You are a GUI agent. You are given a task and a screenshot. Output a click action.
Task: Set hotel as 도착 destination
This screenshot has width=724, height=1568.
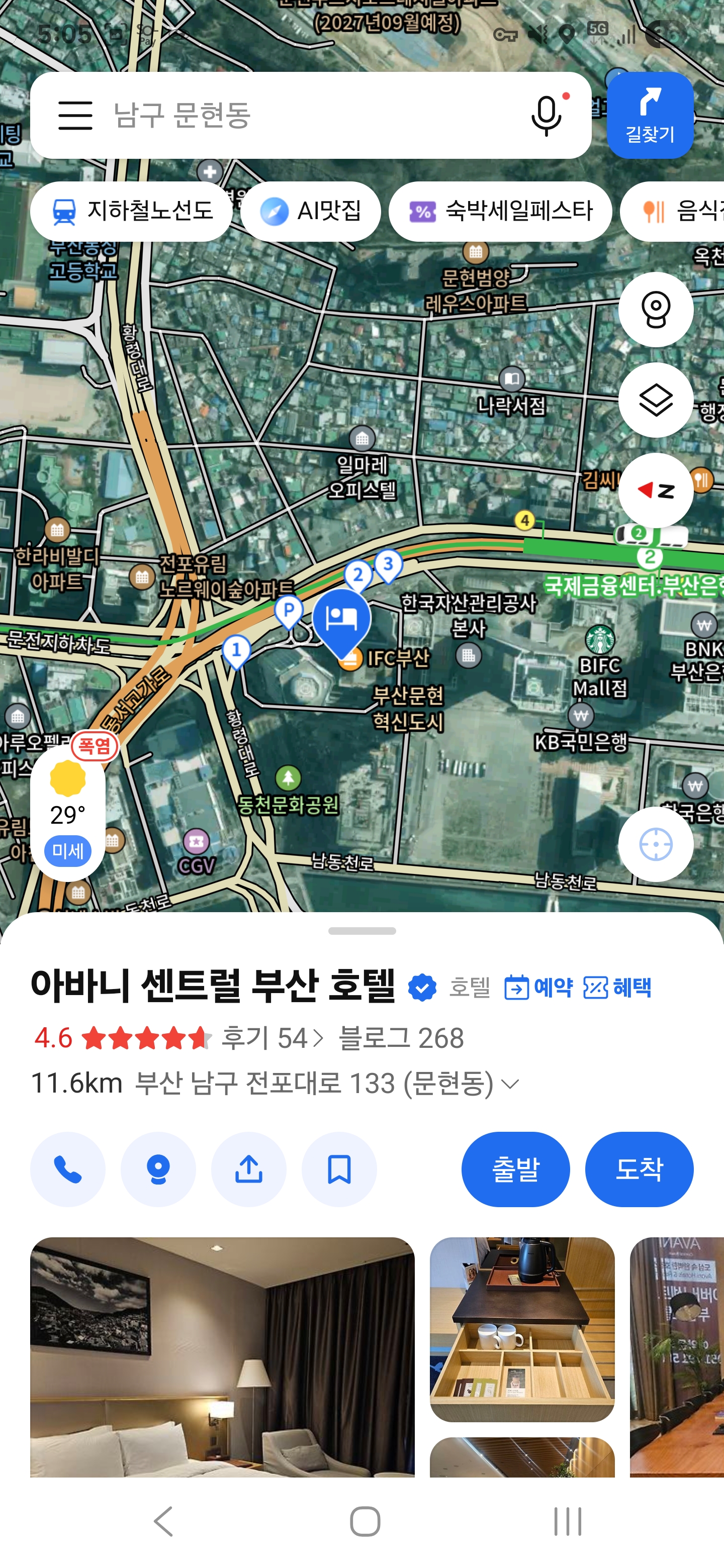639,1169
